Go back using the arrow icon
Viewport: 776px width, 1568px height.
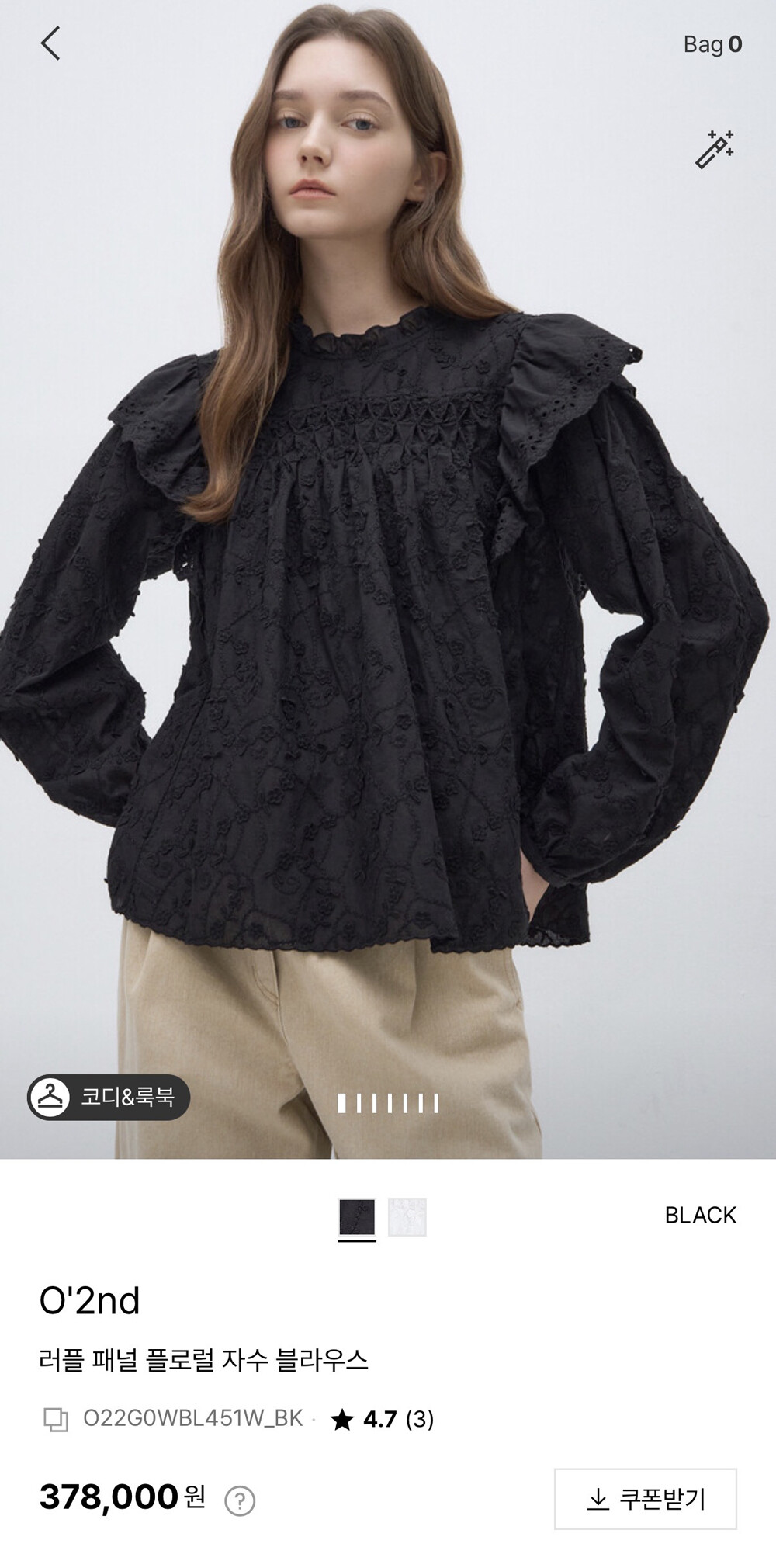[x=51, y=43]
